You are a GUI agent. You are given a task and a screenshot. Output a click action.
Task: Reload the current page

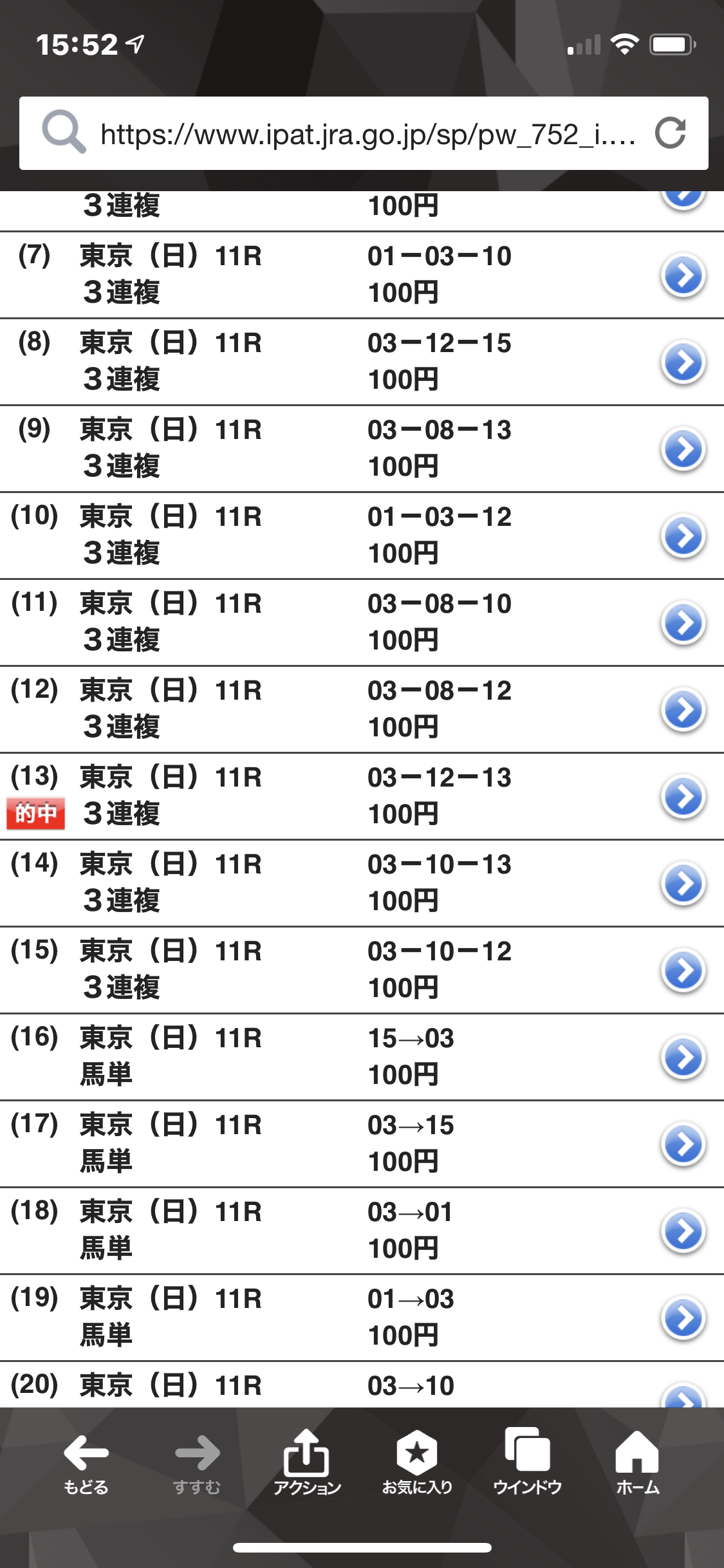(x=670, y=133)
